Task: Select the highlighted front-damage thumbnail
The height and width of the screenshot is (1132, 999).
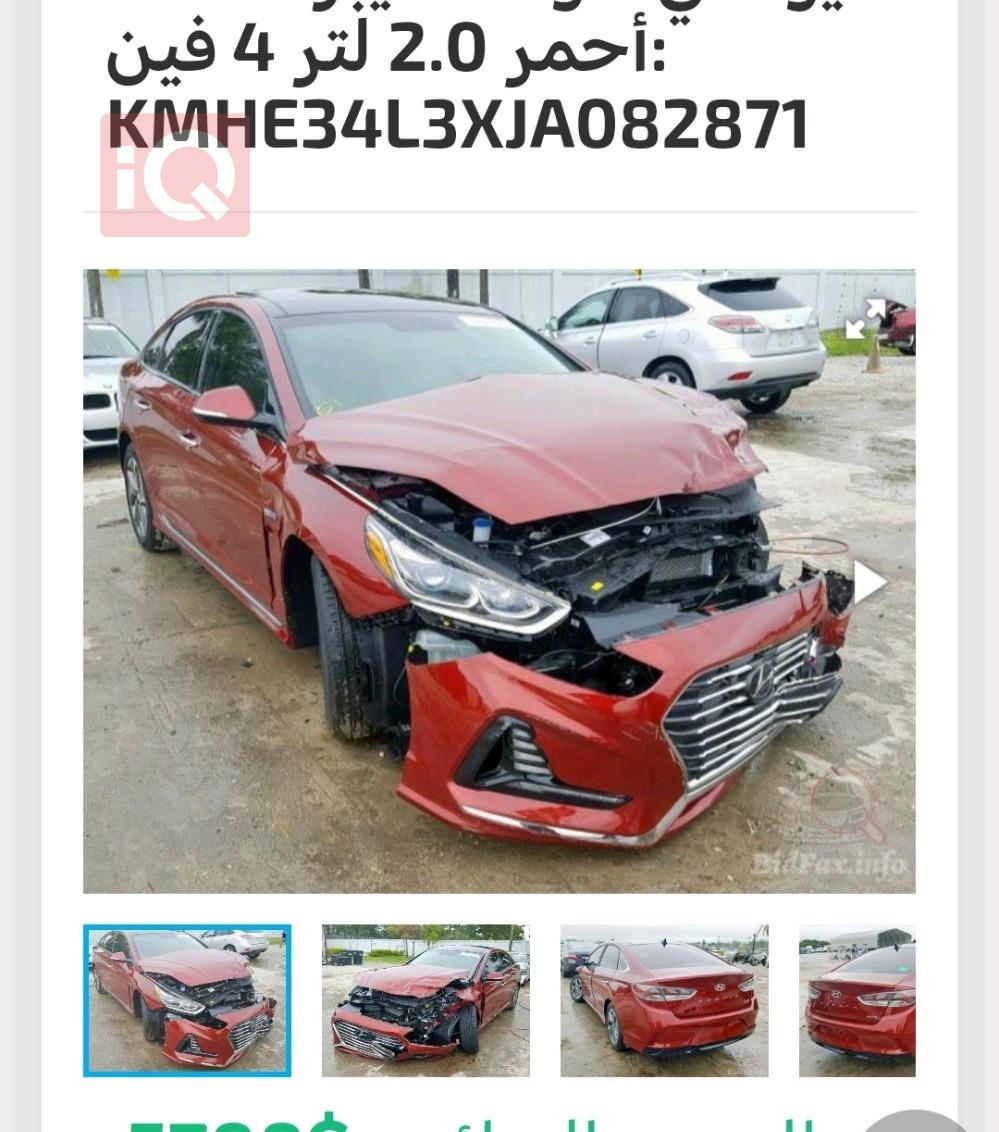Action: (186, 1000)
